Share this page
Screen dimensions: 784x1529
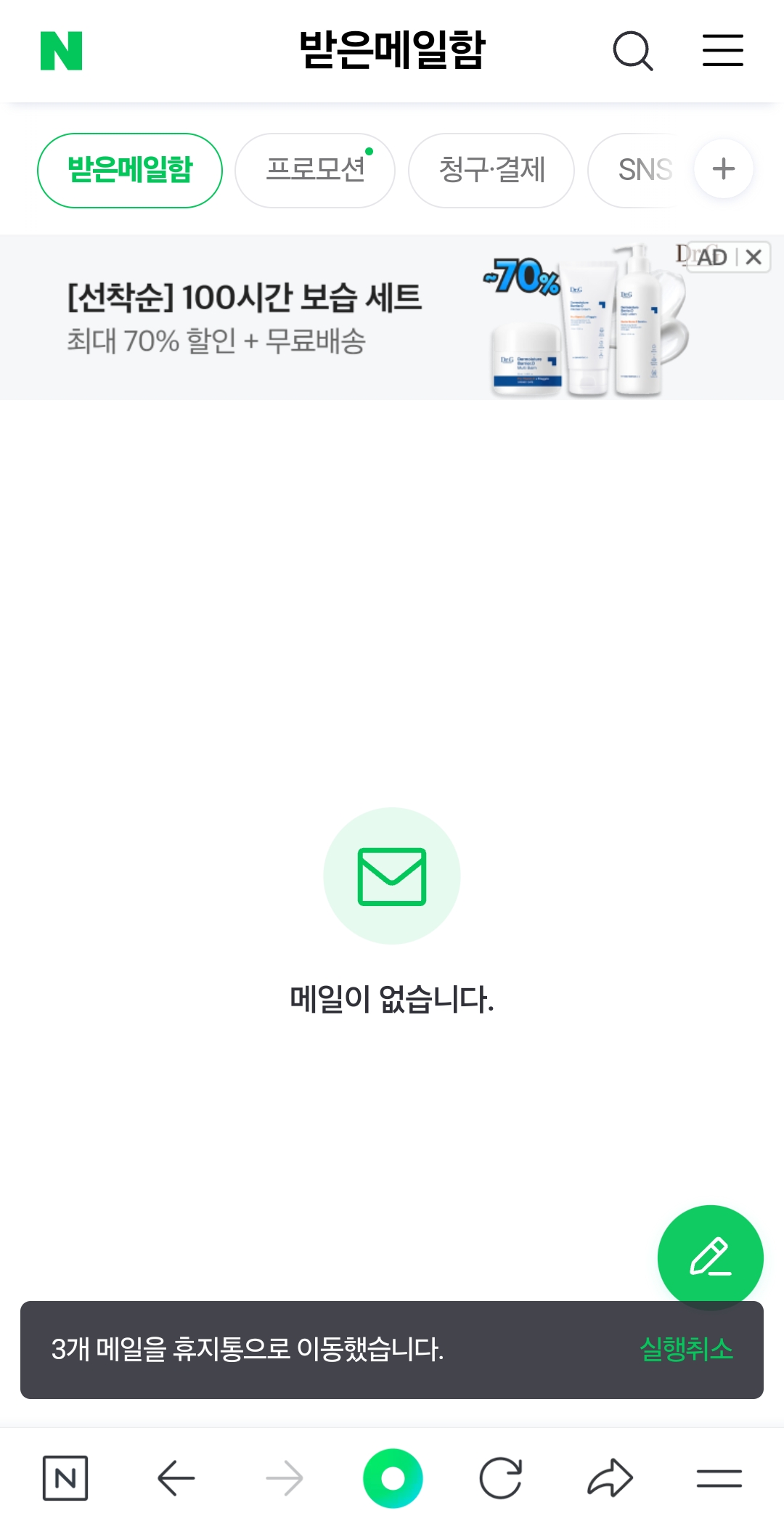point(610,1477)
